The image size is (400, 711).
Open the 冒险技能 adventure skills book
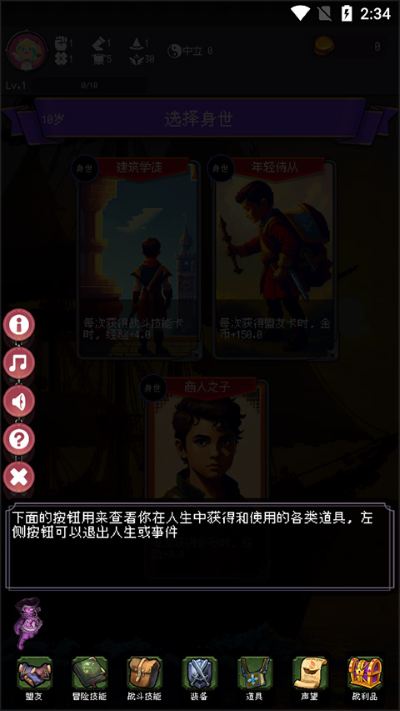90,678
